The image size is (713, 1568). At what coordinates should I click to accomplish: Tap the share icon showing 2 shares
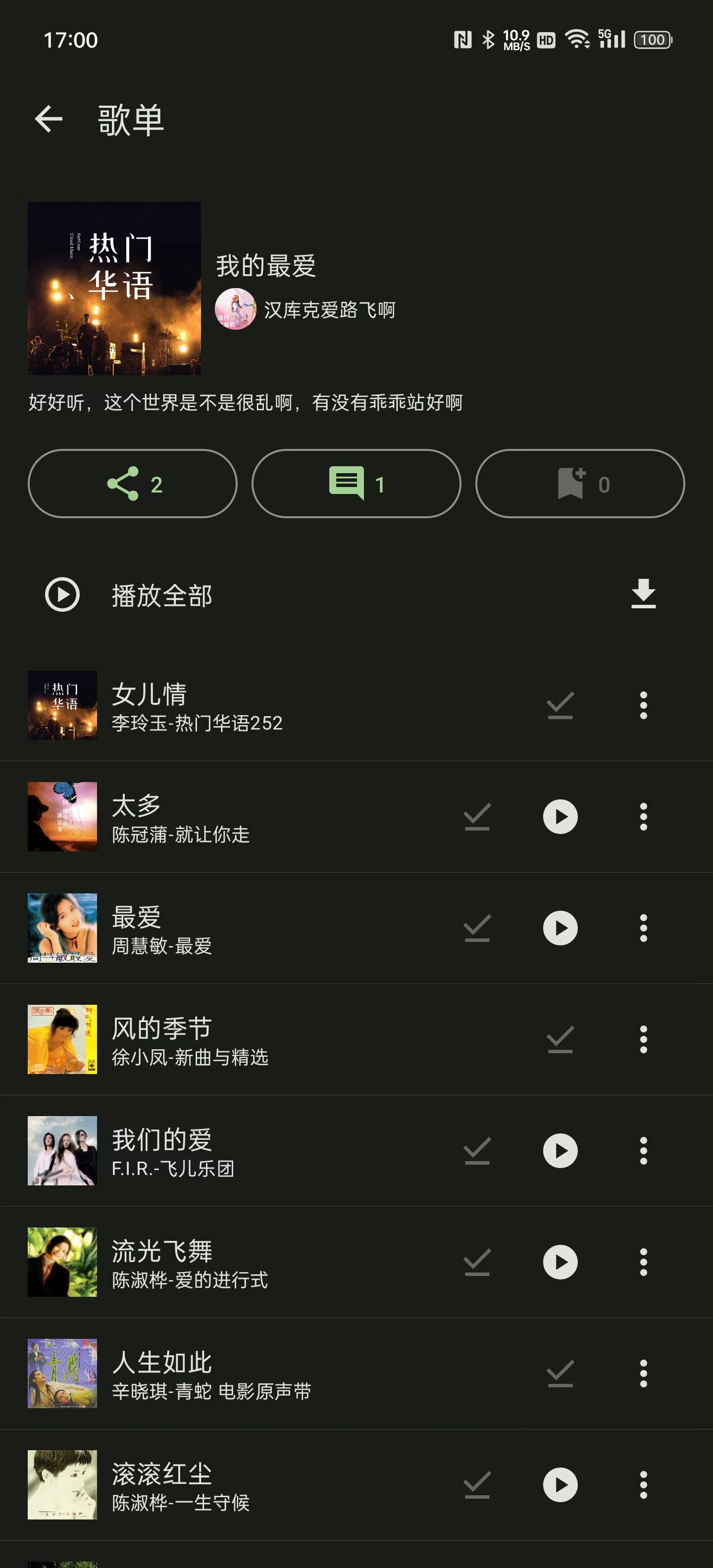131,483
